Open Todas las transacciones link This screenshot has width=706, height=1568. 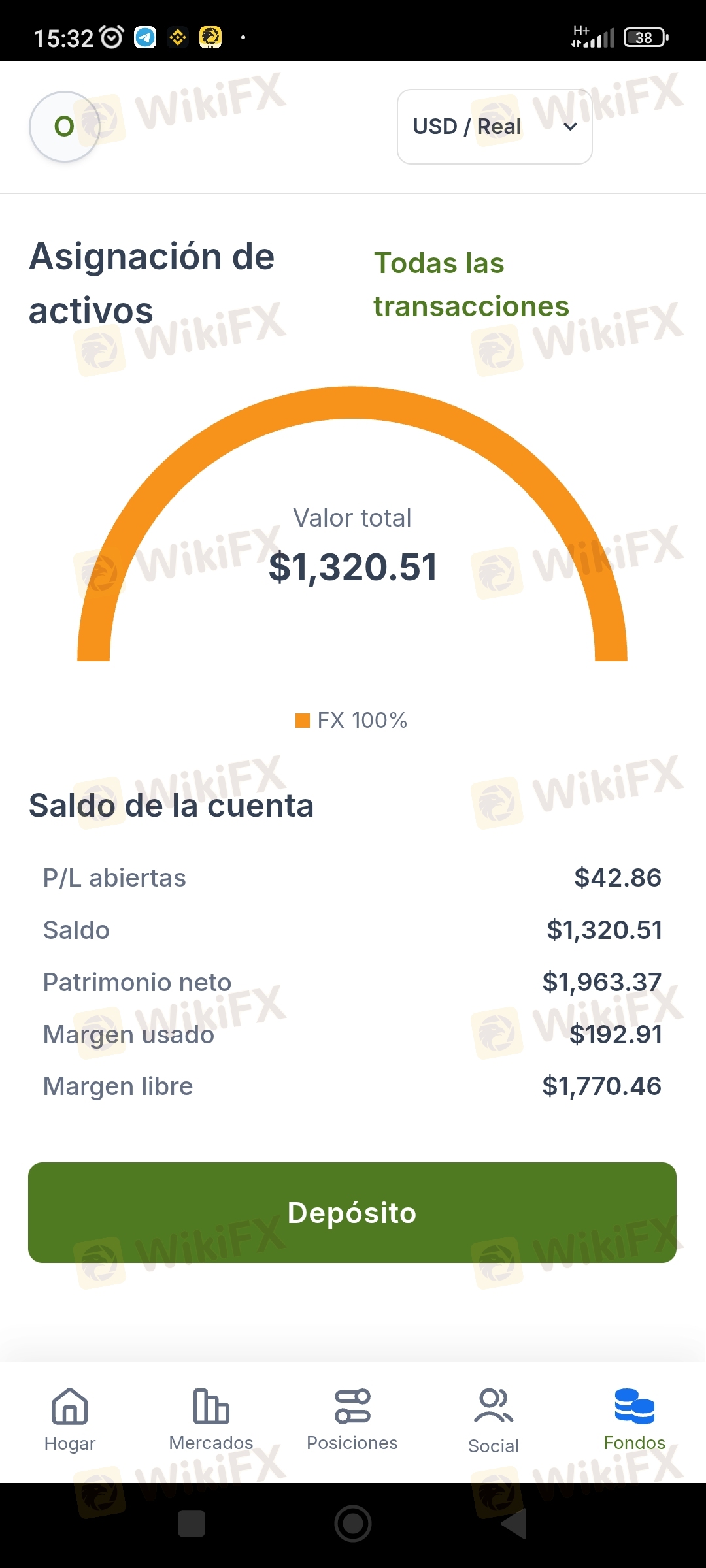point(471,285)
